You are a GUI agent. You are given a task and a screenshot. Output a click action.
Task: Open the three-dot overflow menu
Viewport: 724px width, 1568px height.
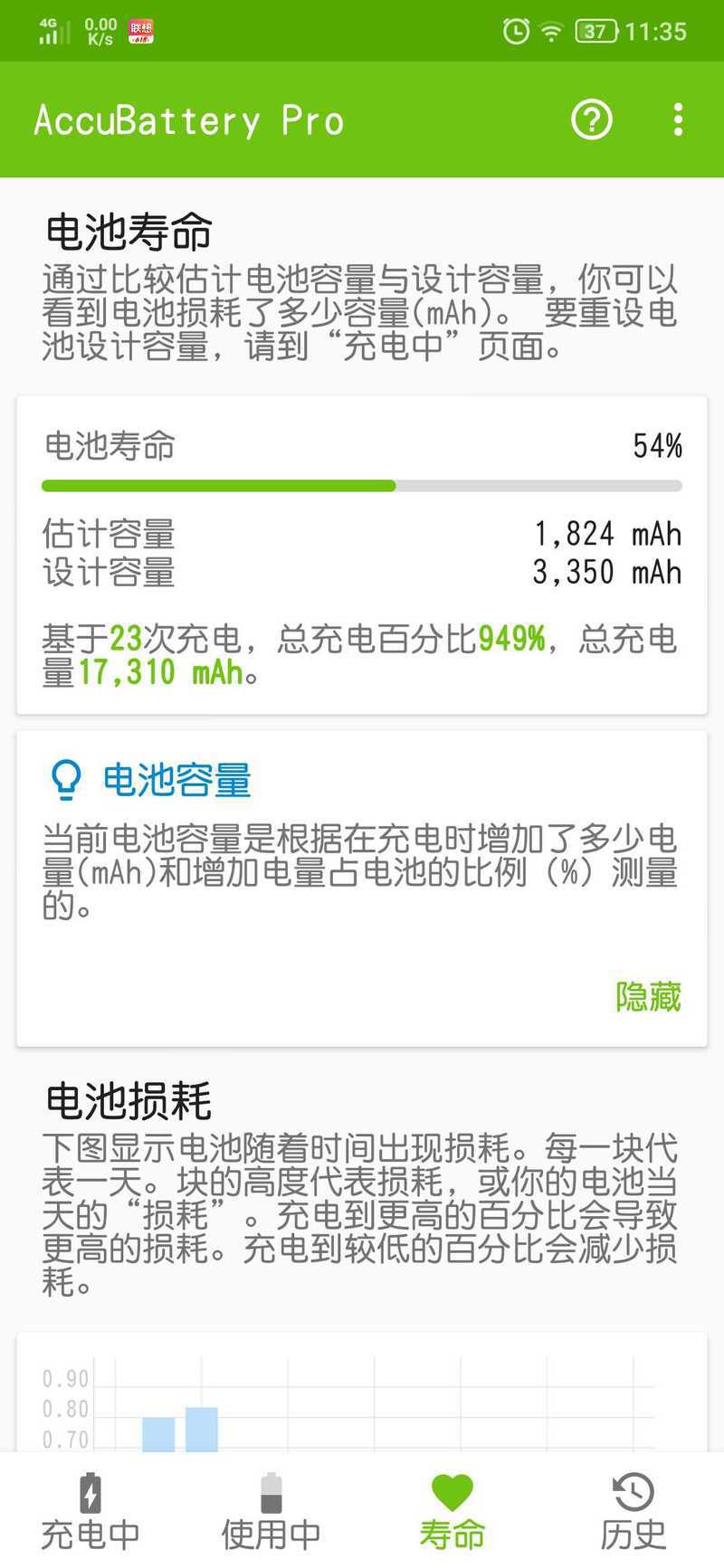click(678, 119)
